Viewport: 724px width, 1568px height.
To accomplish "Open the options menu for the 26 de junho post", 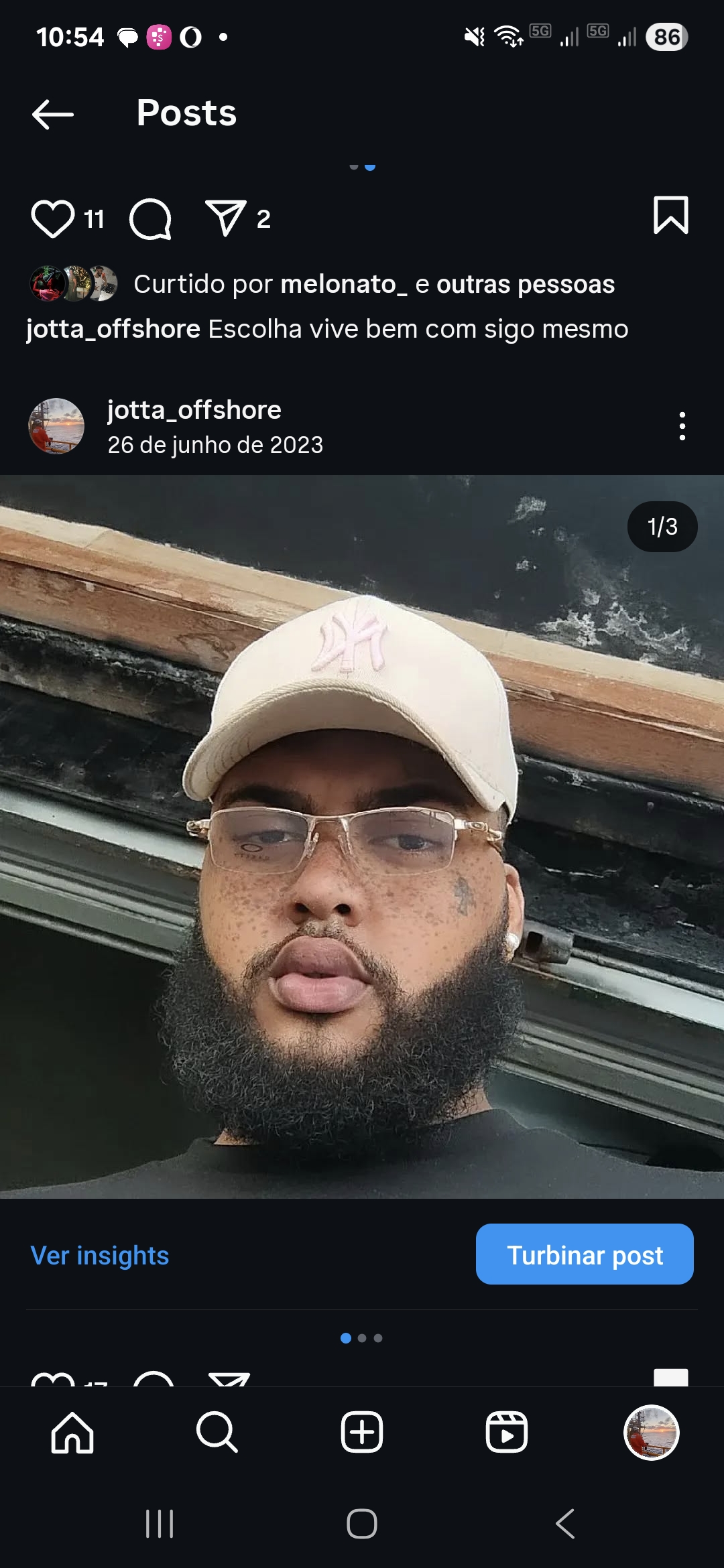I will click(x=682, y=426).
